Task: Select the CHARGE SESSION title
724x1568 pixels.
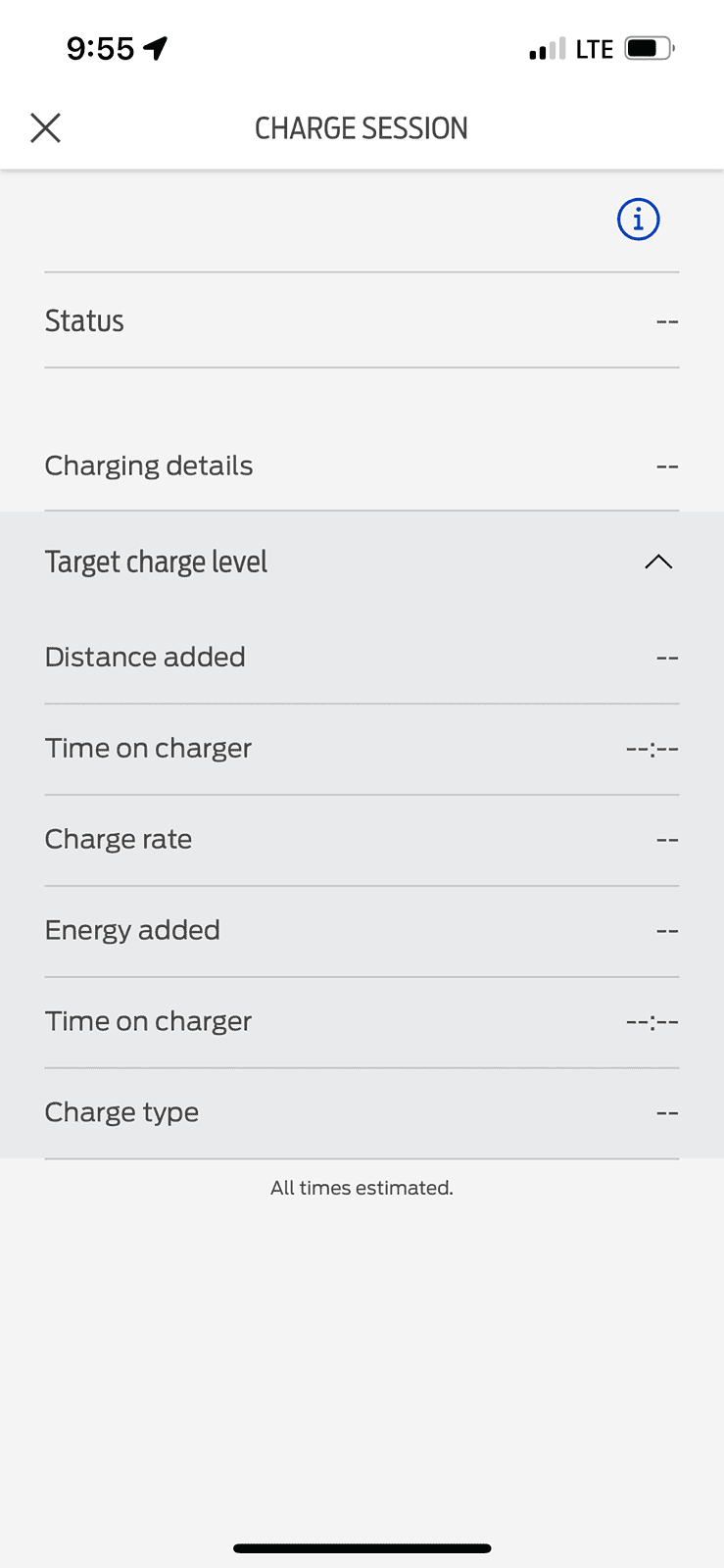Action: click(362, 127)
